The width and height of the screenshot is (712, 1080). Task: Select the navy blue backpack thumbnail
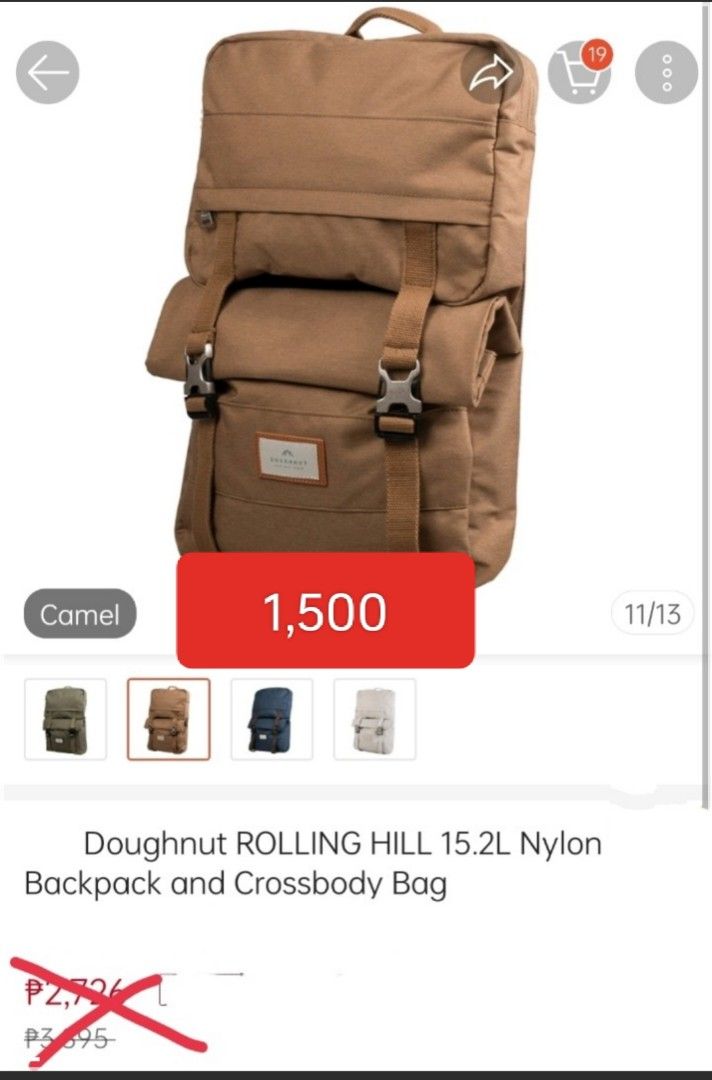271,719
